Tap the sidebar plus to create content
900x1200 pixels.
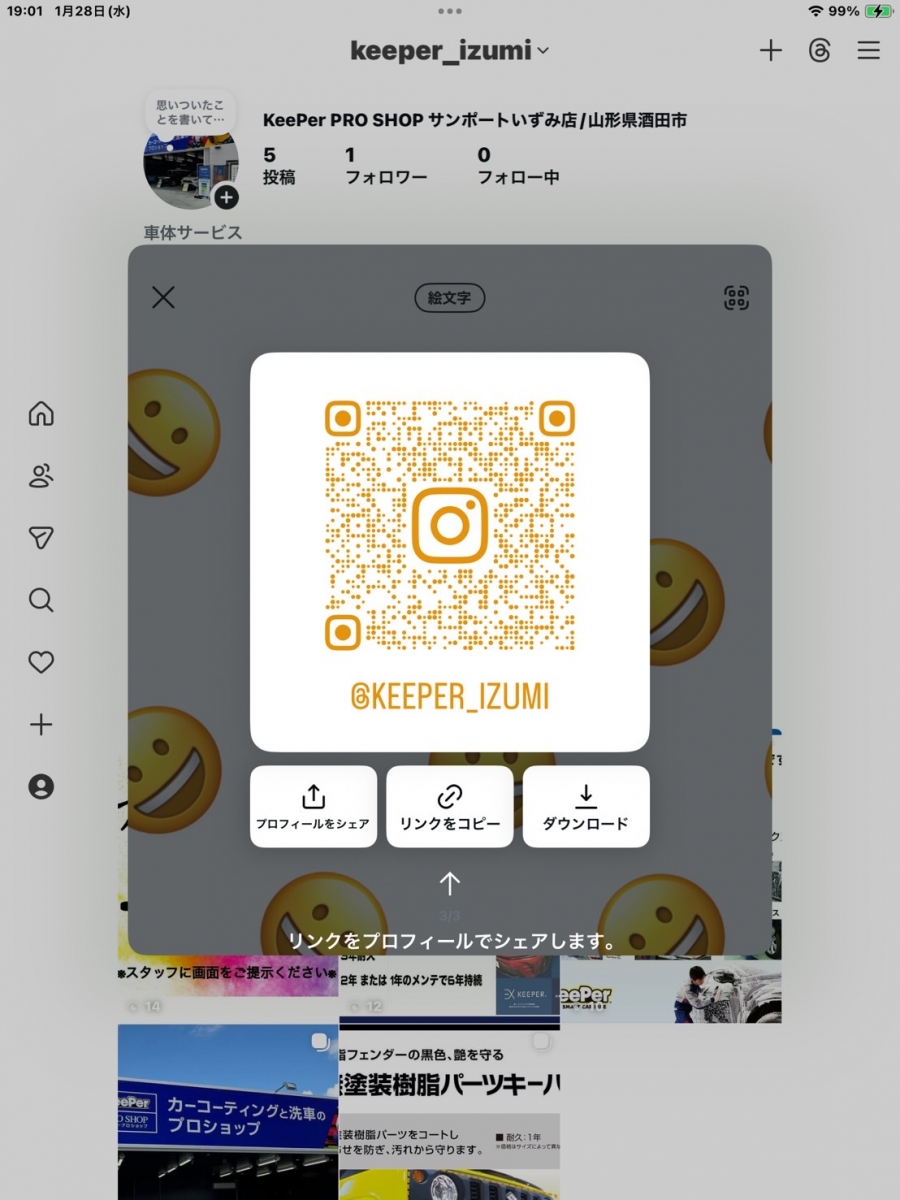41,724
